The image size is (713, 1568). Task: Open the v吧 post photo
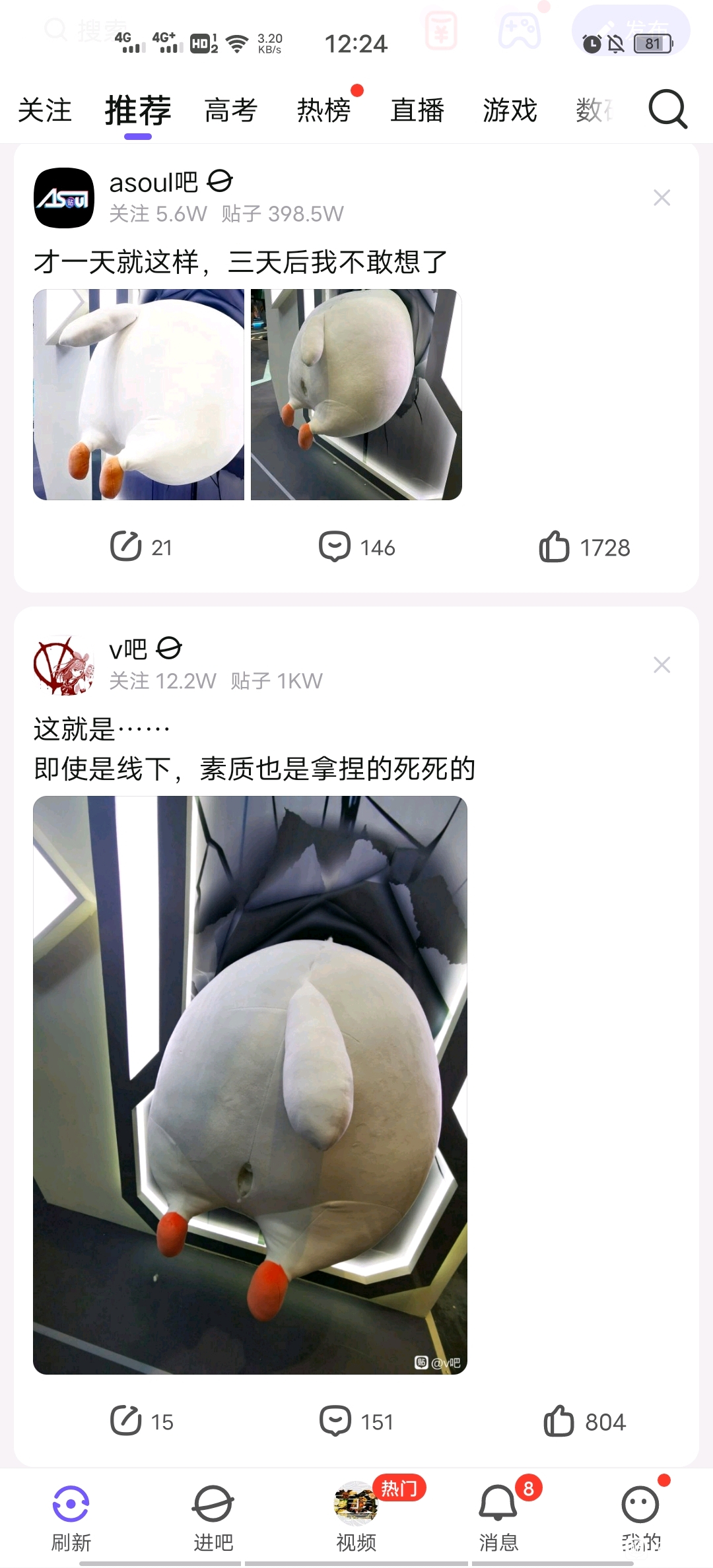(x=250, y=1085)
